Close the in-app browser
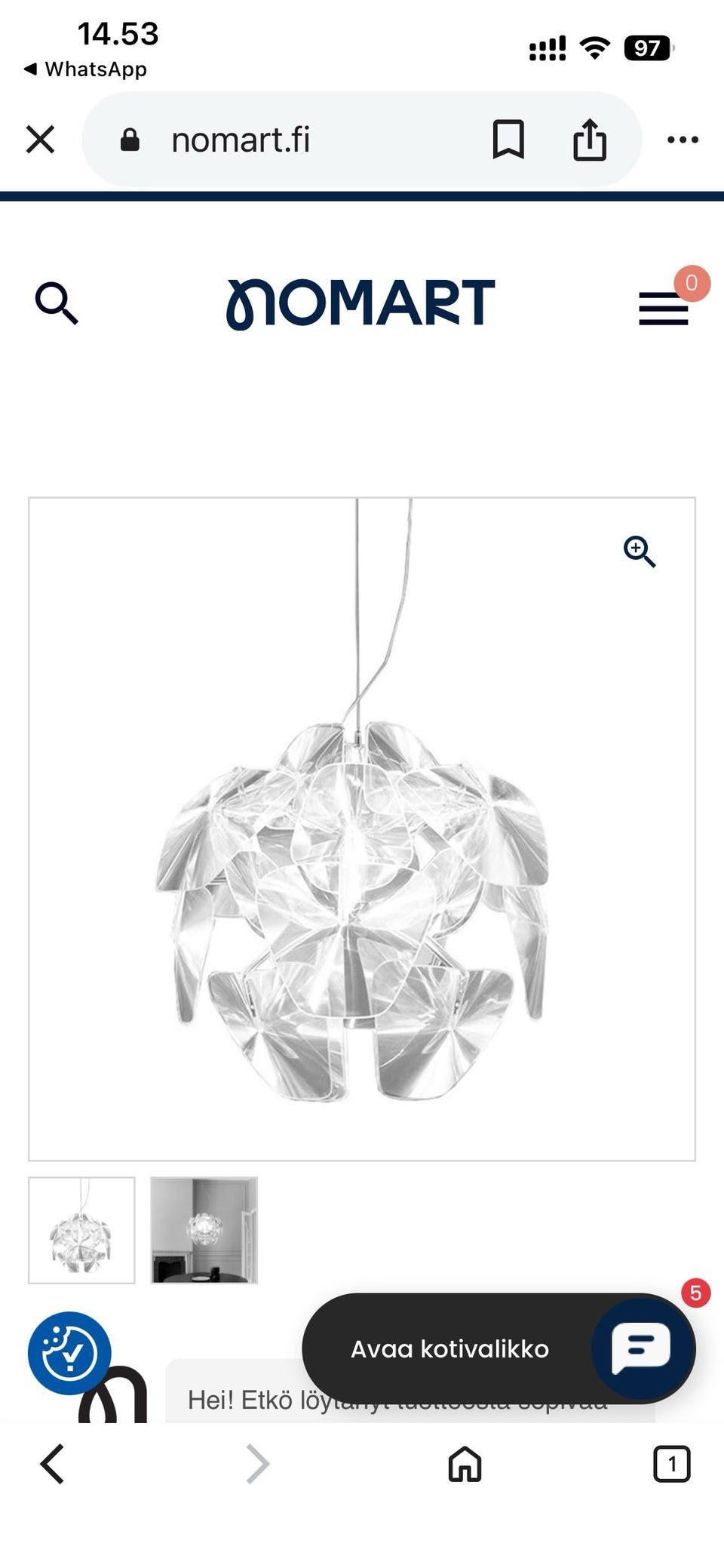 pyautogui.click(x=40, y=140)
